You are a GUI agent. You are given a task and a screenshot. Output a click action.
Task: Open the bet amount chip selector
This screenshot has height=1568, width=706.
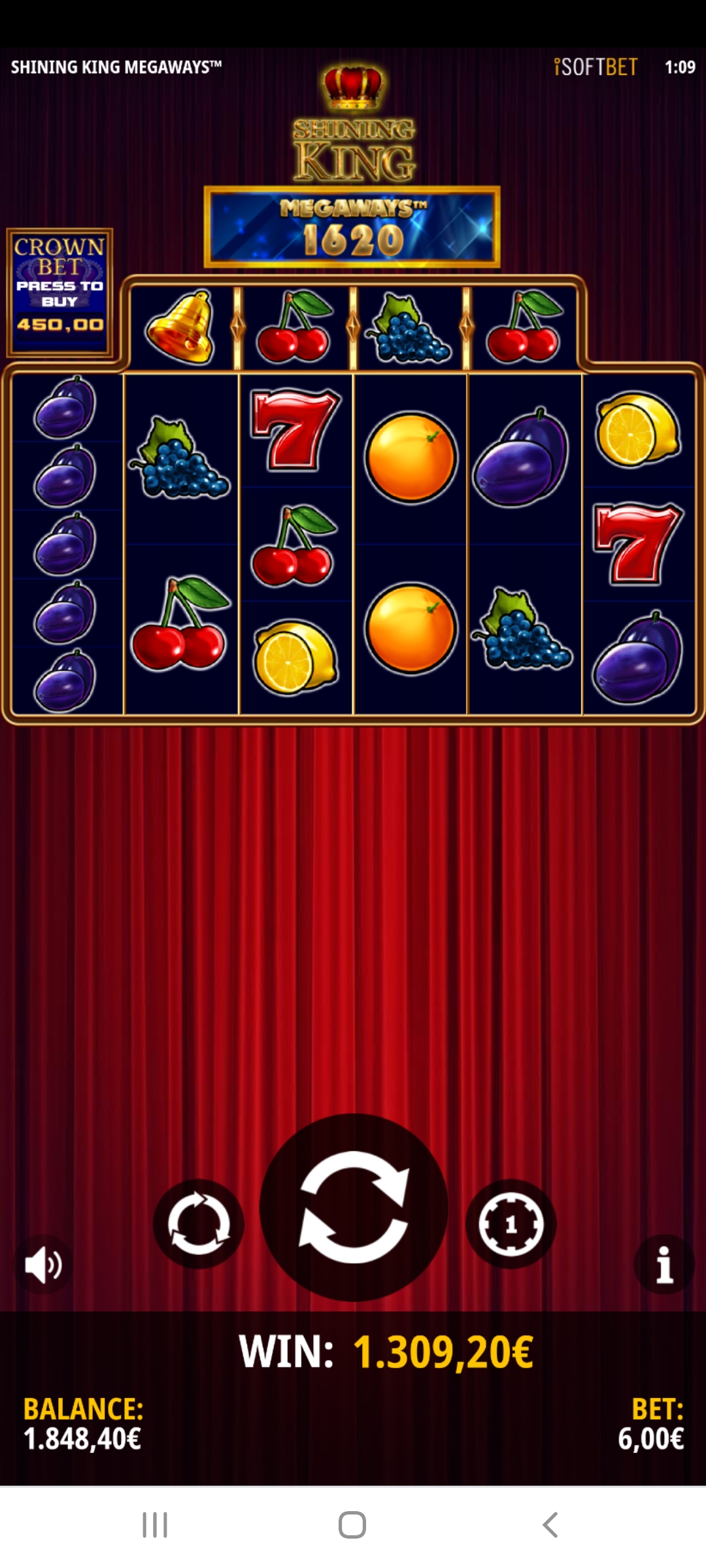(511, 1224)
